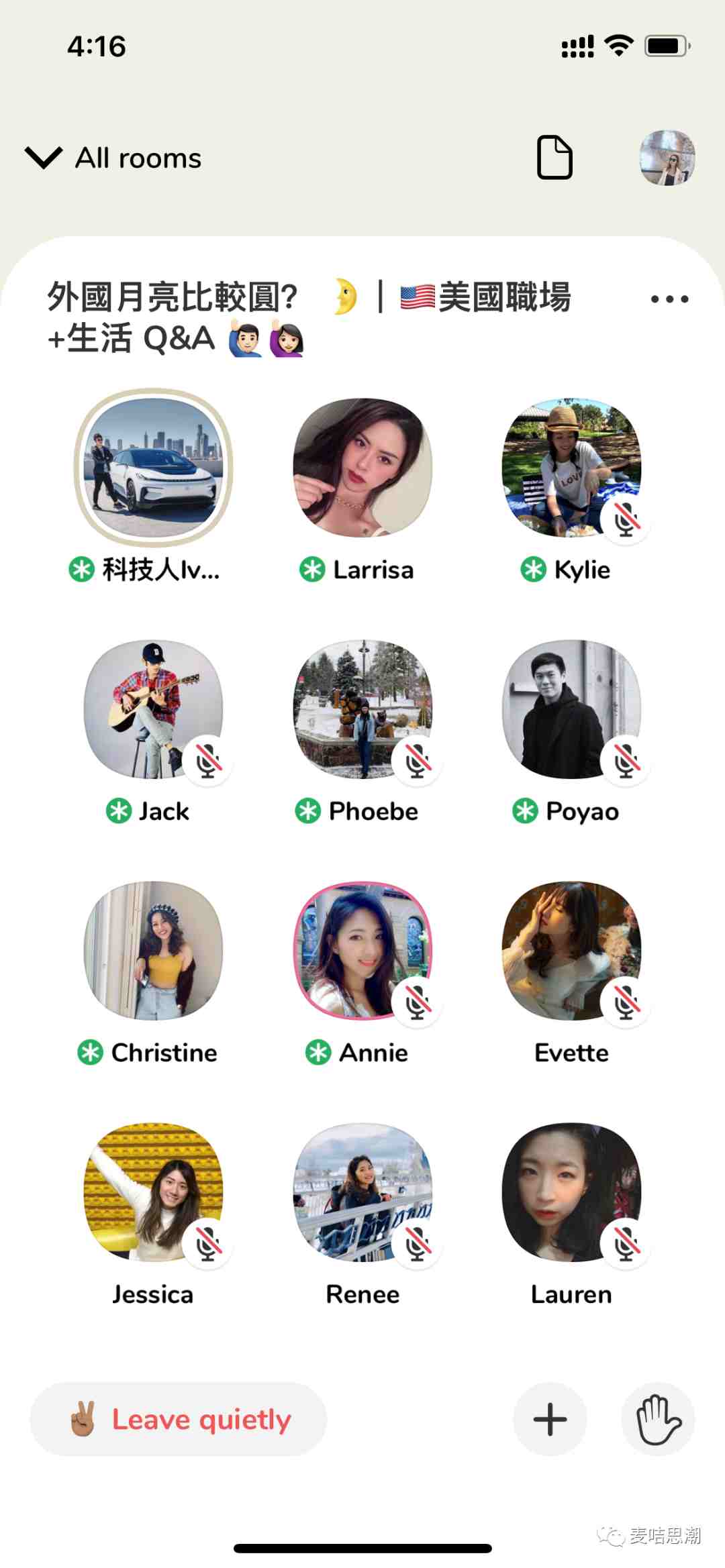The height and width of the screenshot is (1568, 725).
Task: Tap the plus button to invite people
Action: click(550, 1419)
